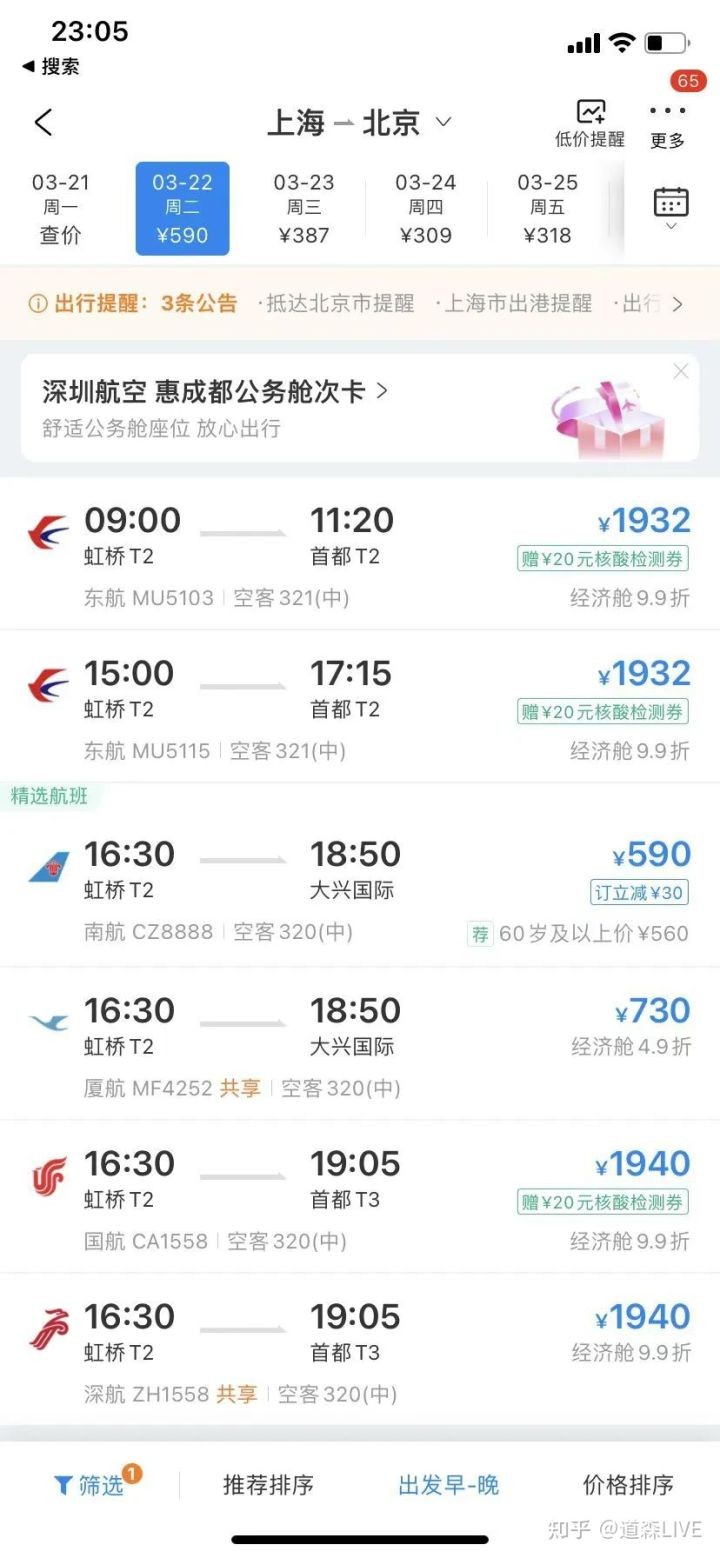Open 国航 CA1558 flight

click(360, 1198)
